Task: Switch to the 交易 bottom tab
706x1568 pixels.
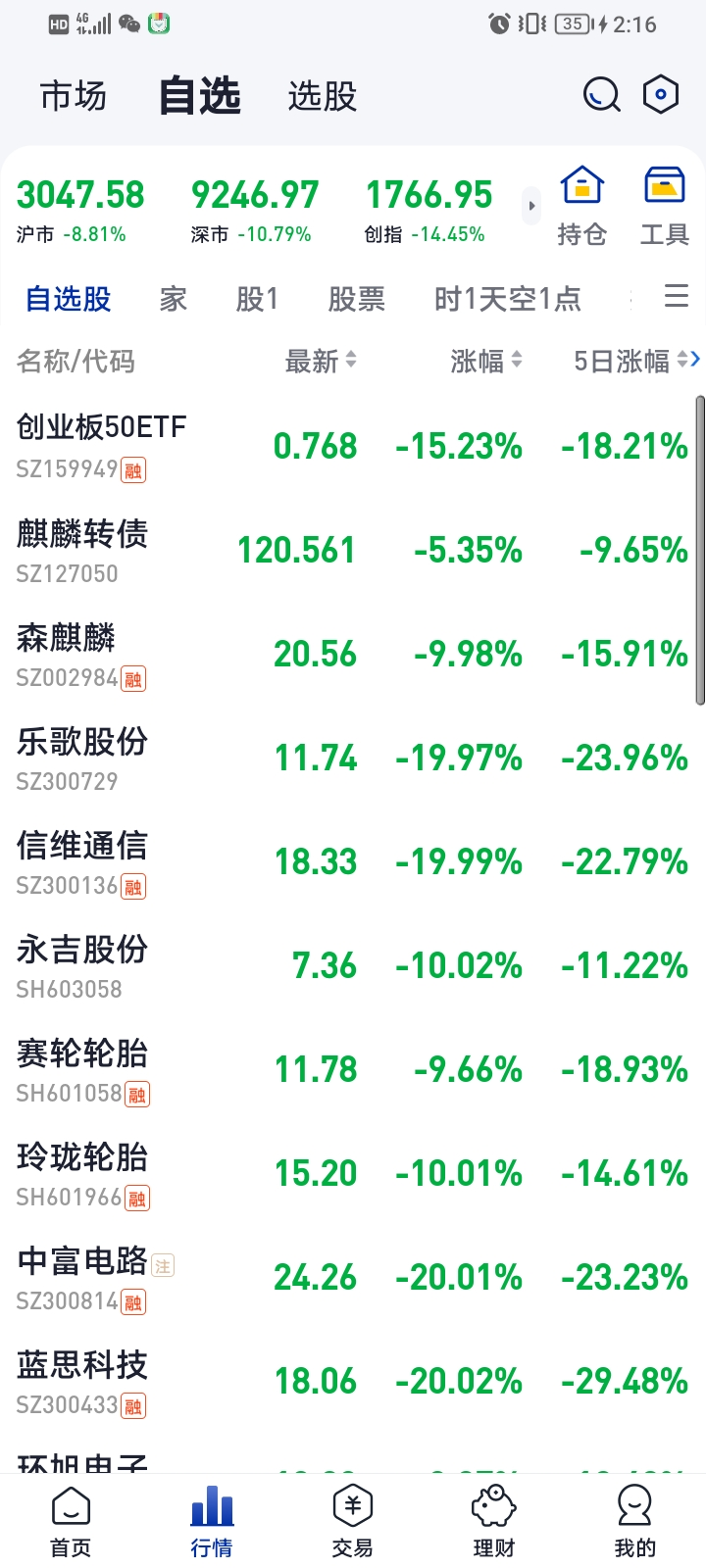Action: pos(353,1522)
